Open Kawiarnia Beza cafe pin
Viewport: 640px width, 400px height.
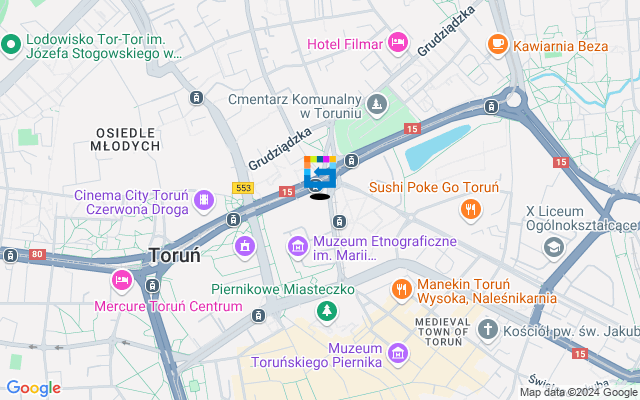[x=497, y=44]
